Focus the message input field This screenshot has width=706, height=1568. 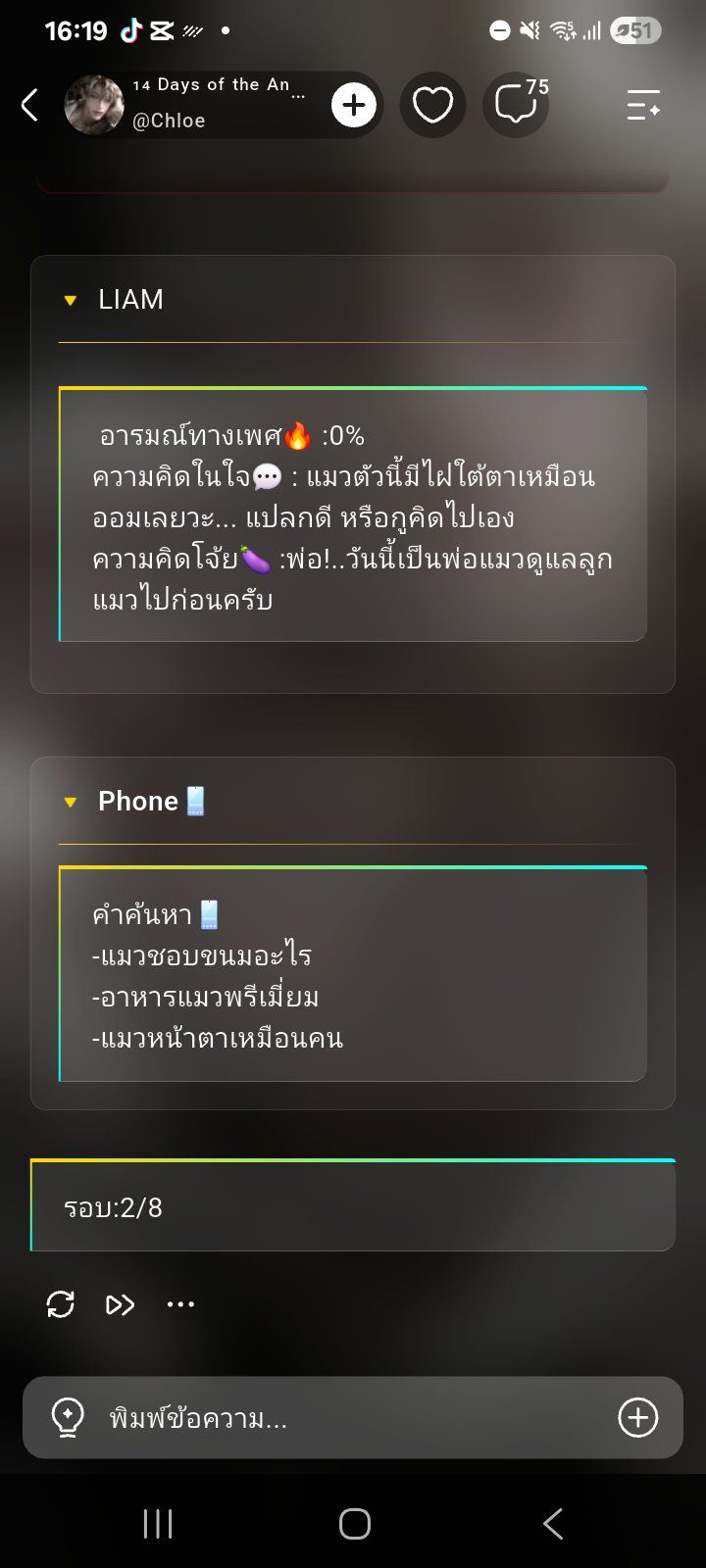tap(353, 1417)
